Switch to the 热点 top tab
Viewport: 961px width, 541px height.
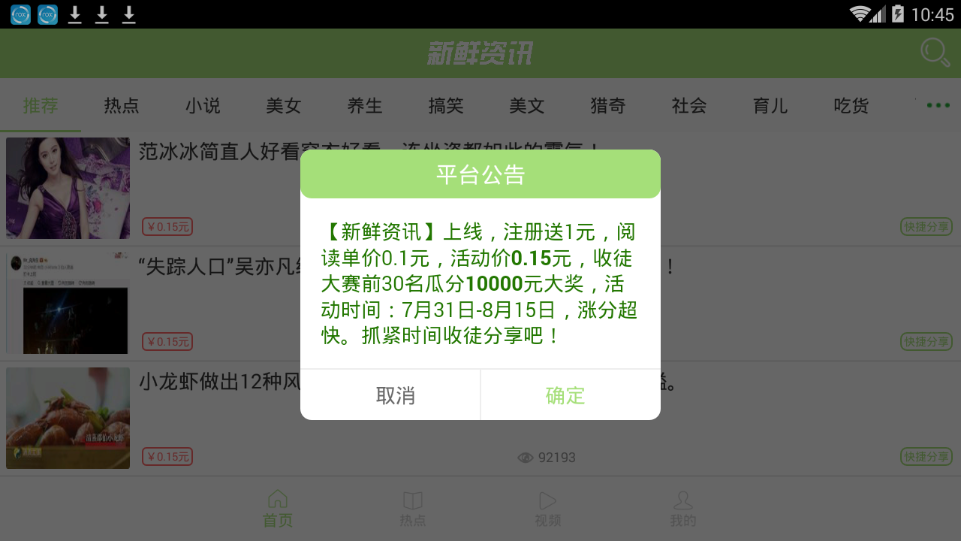pyautogui.click(x=122, y=106)
